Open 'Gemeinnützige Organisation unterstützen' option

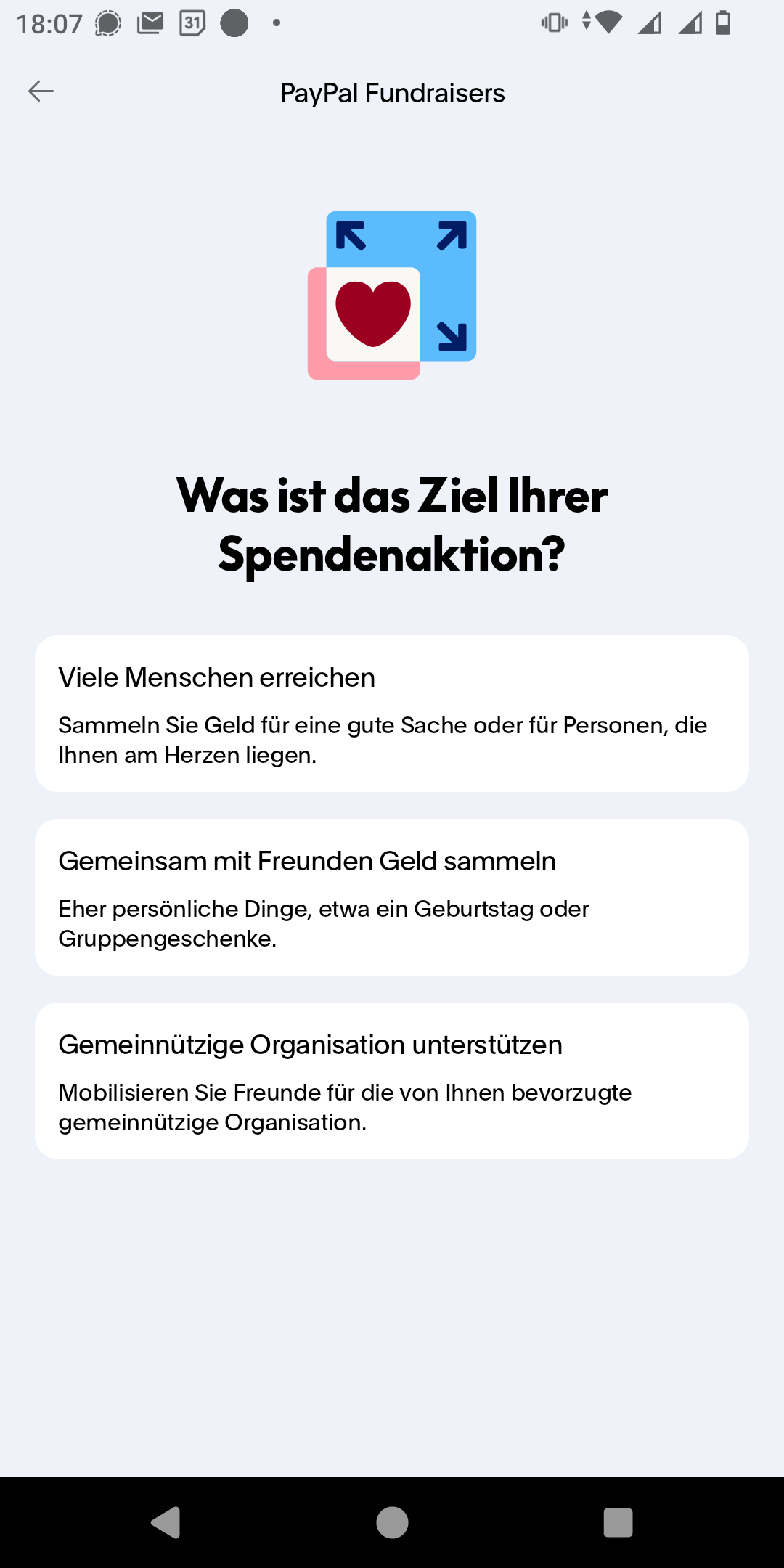point(392,1081)
